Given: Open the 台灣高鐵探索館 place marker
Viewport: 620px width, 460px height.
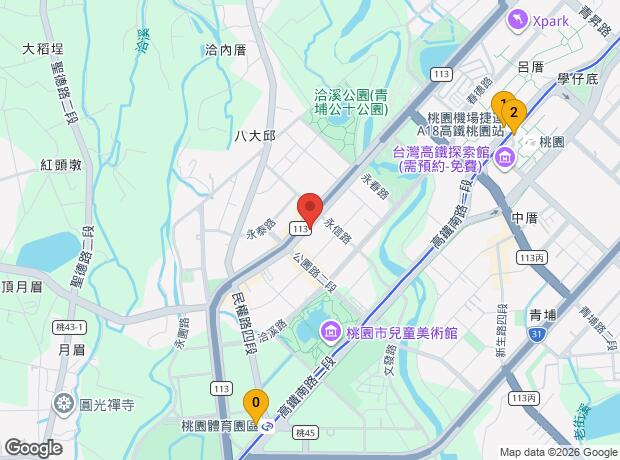Looking at the screenshot, I should [504, 157].
